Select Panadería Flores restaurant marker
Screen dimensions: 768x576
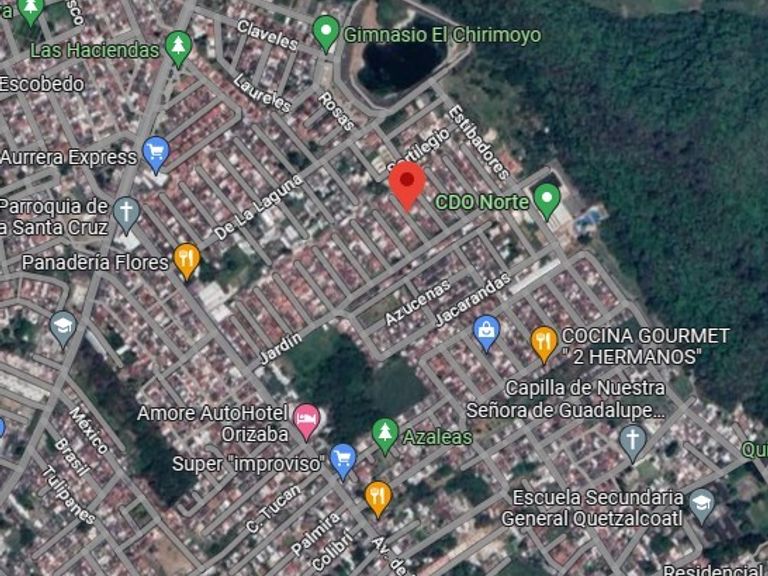click(187, 260)
